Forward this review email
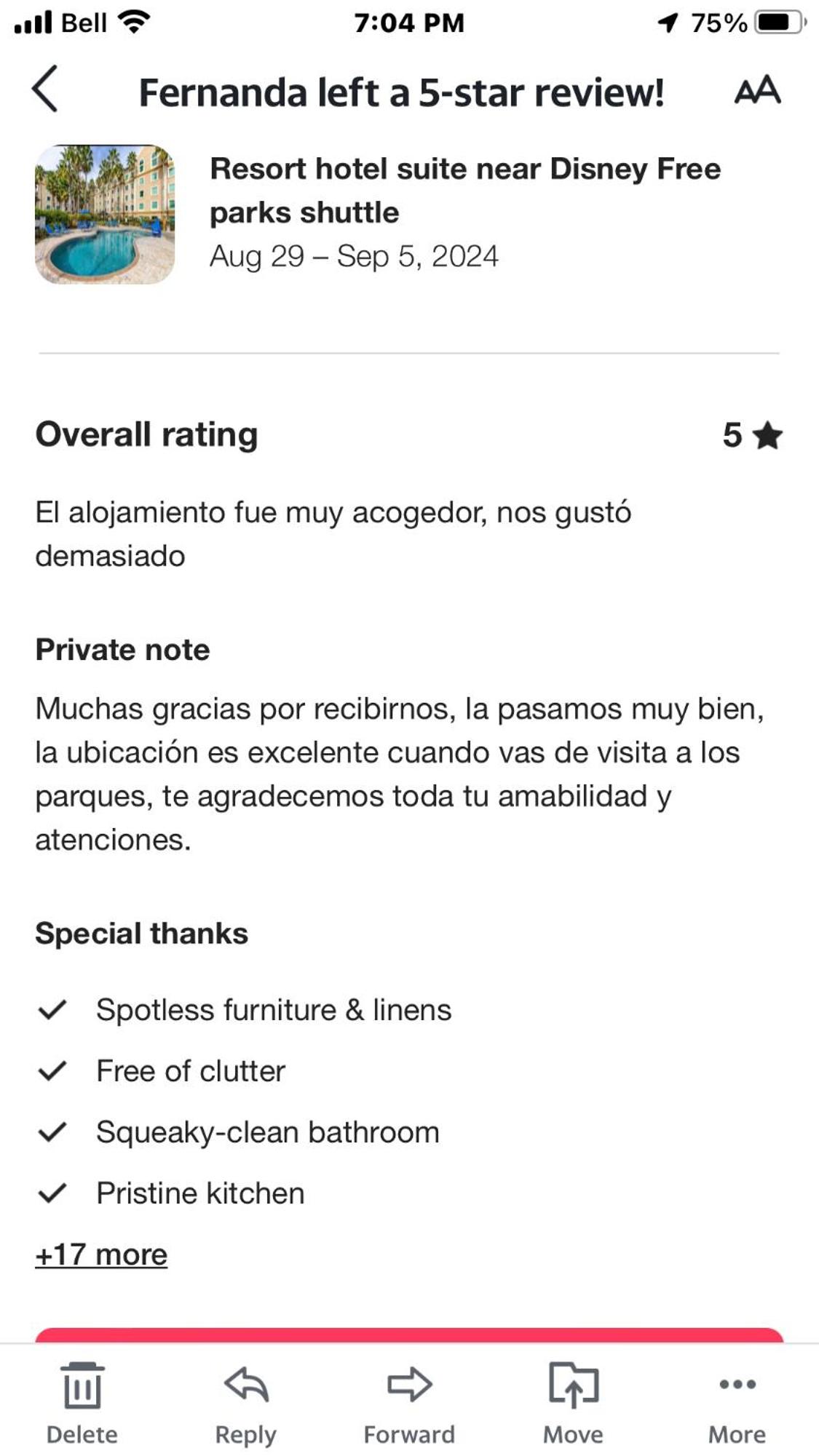Image resolution: width=819 pixels, height=1456 pixels. (409, 1403)
